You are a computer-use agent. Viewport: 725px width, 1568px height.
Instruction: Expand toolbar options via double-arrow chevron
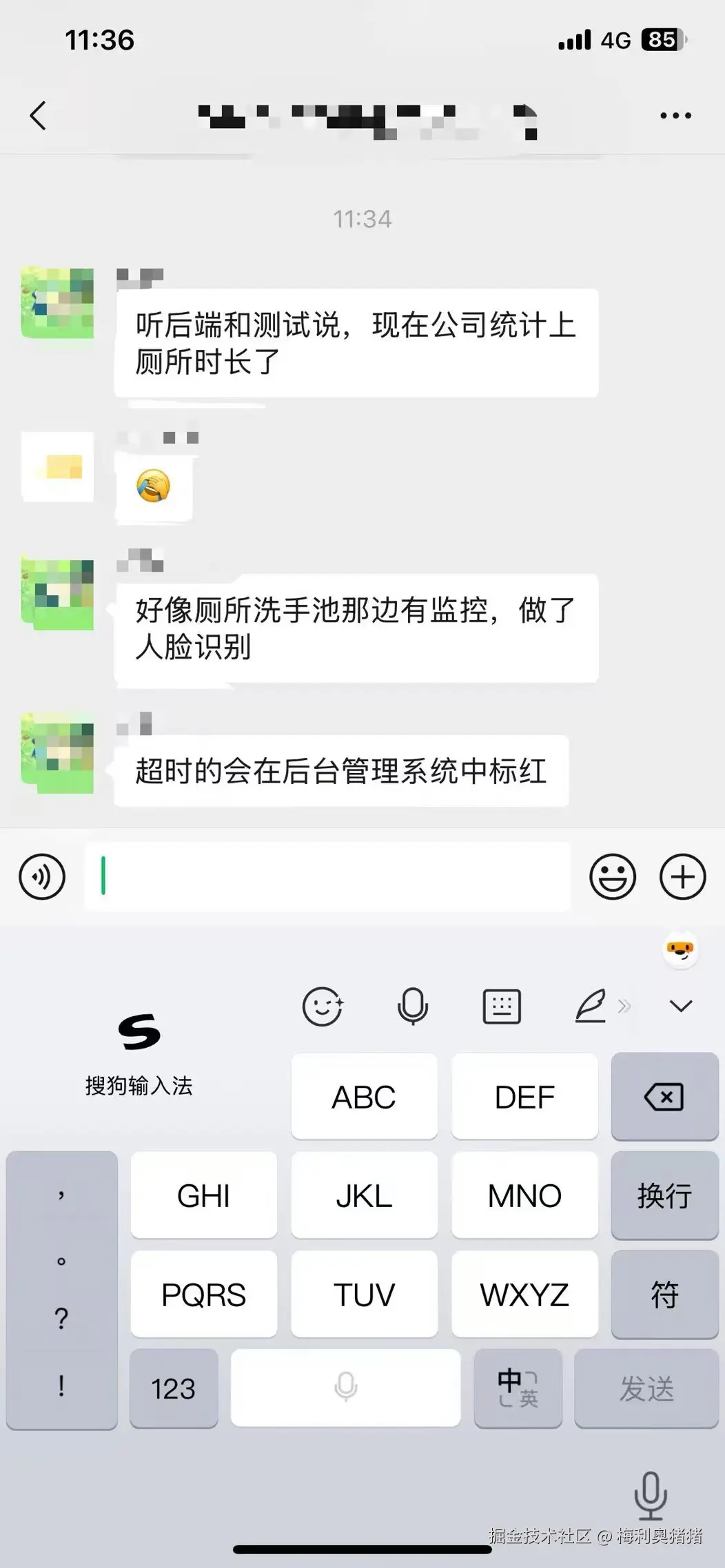[624, 1004]
